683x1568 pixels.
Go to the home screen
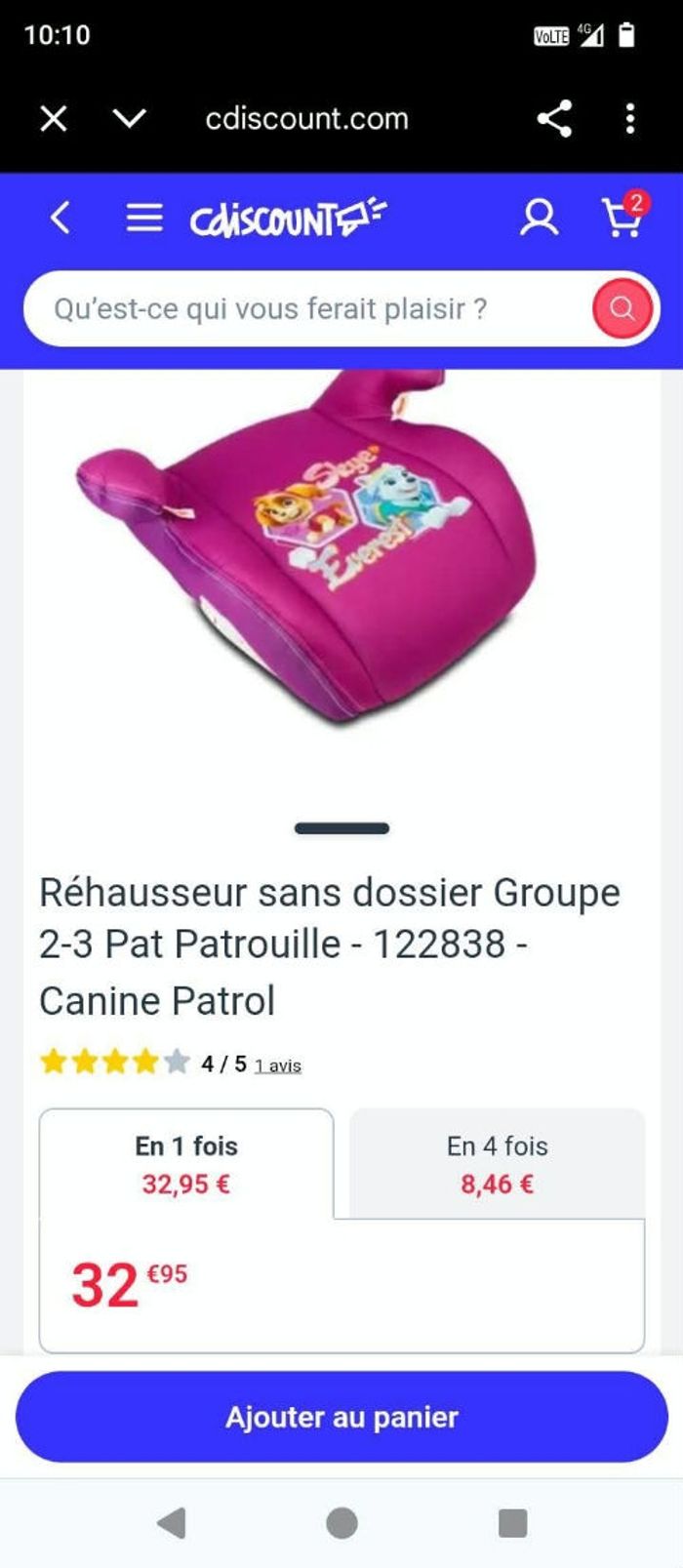click(x=341, y=1522)
